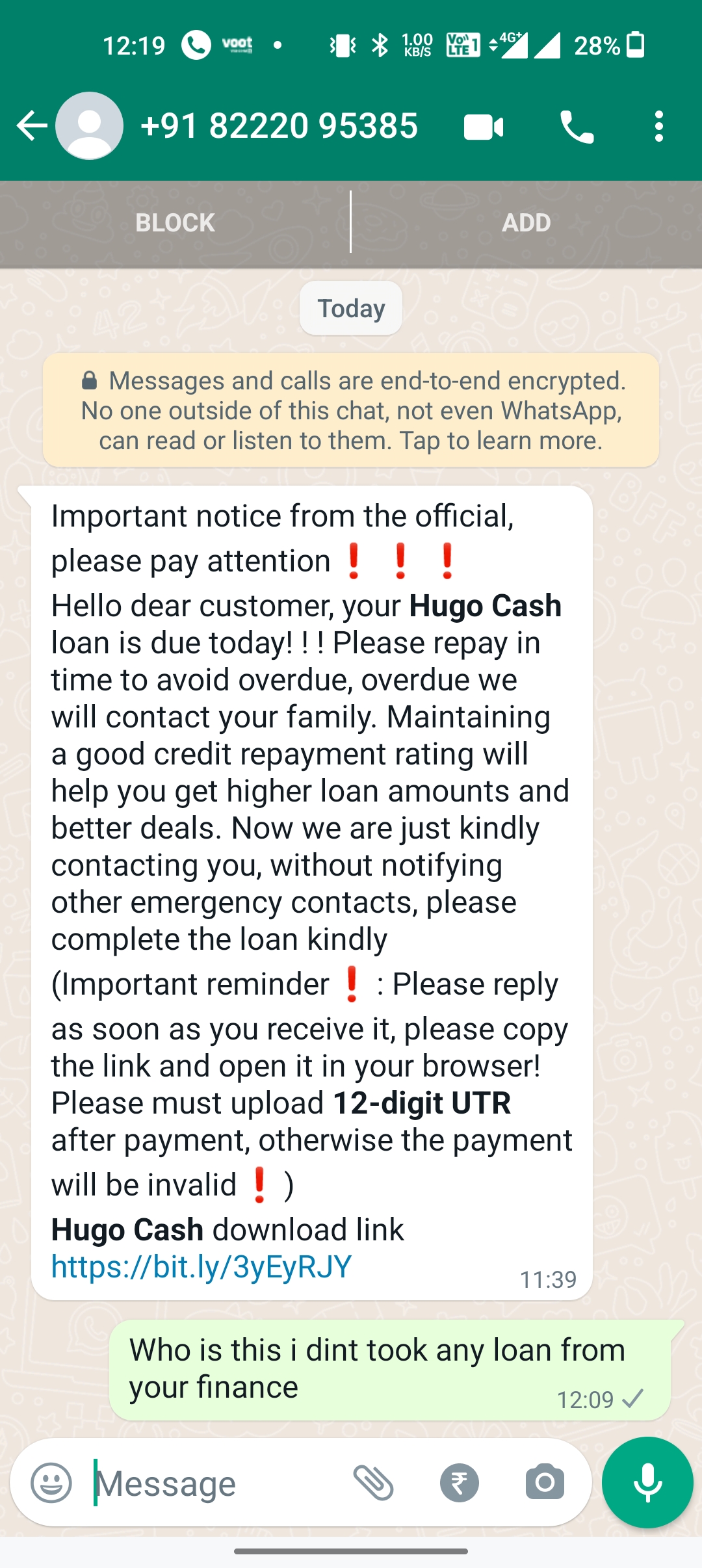Open contact profile for +91 82220 95385
The width and height of the screenshot is (702, 1568).
tap(278, 125)
